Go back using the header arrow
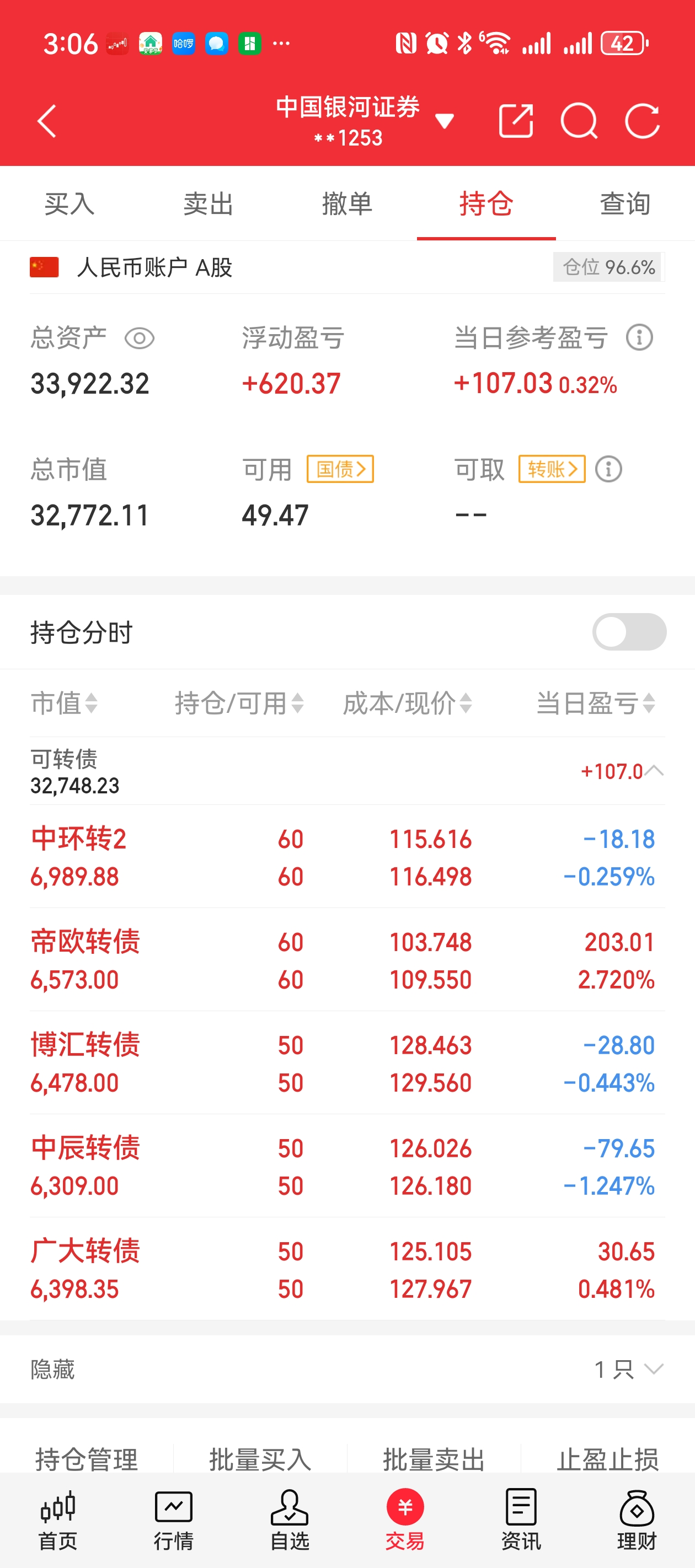Viewport: 695px width, 1568px height. pyautogui.click(x=47, y=121)
